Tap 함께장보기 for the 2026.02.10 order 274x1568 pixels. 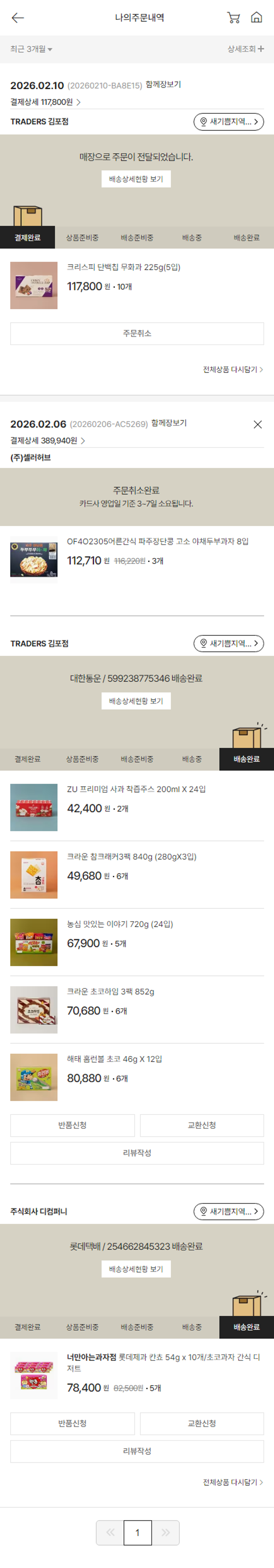[x=163, y=84]
